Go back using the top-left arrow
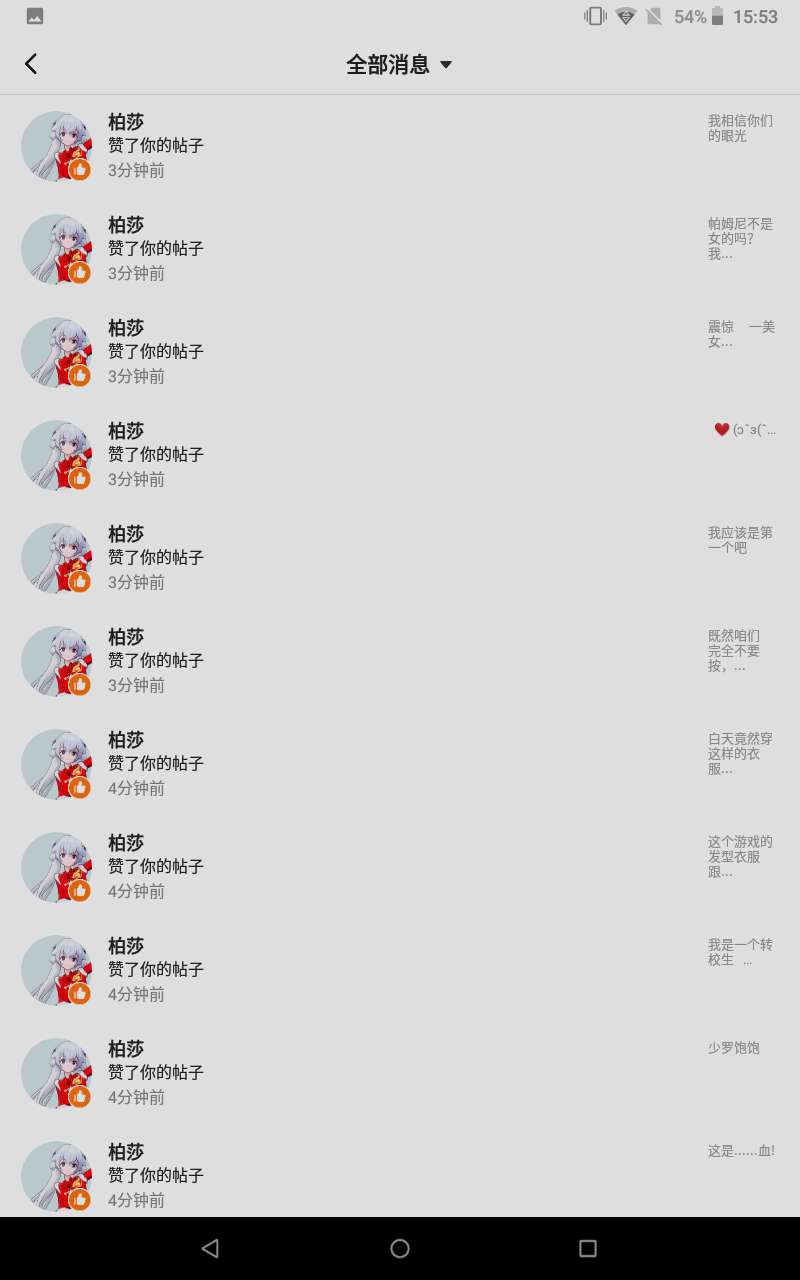Screen dimensions: 800x1280 (31, 64)
